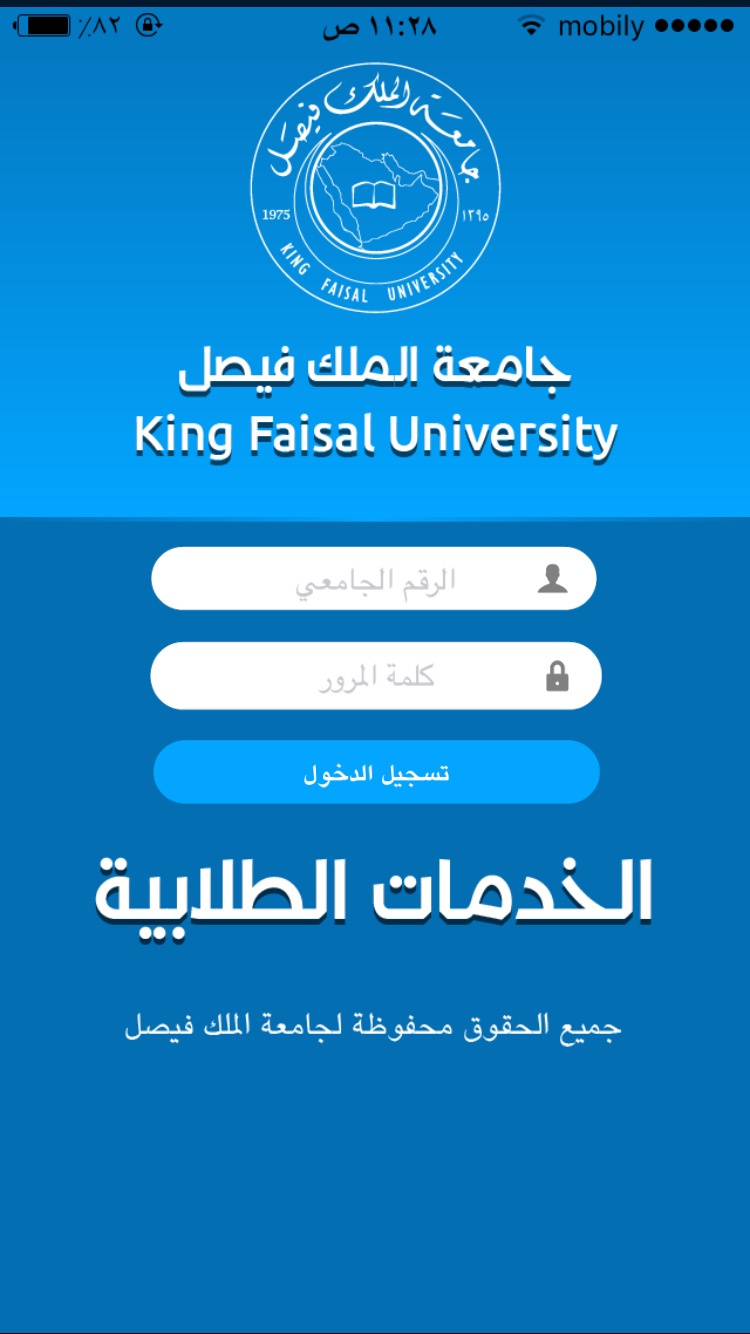Tap the university ID (الرقم الجامعي) field
Viewport: 750px width, 1334px height.
click(x=374, y=578)
